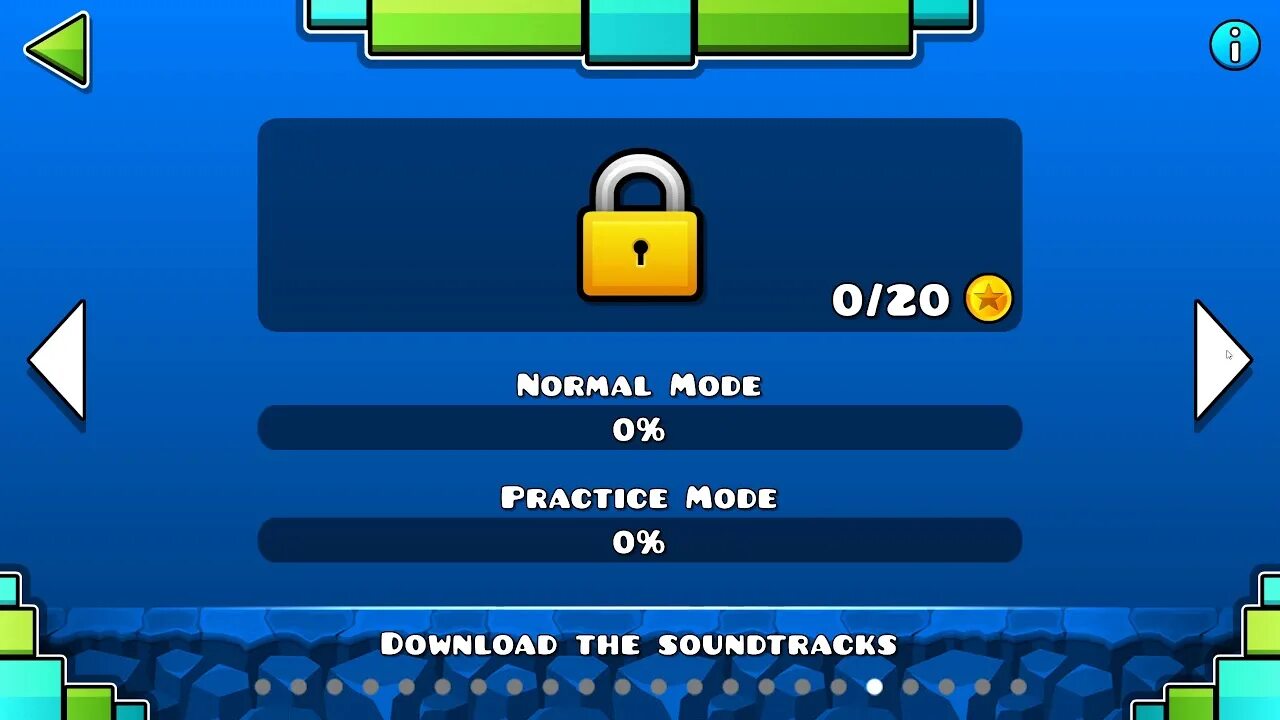1280x720 pixels.
Task: Go to the next level with right arrow
Action: 1223,360
